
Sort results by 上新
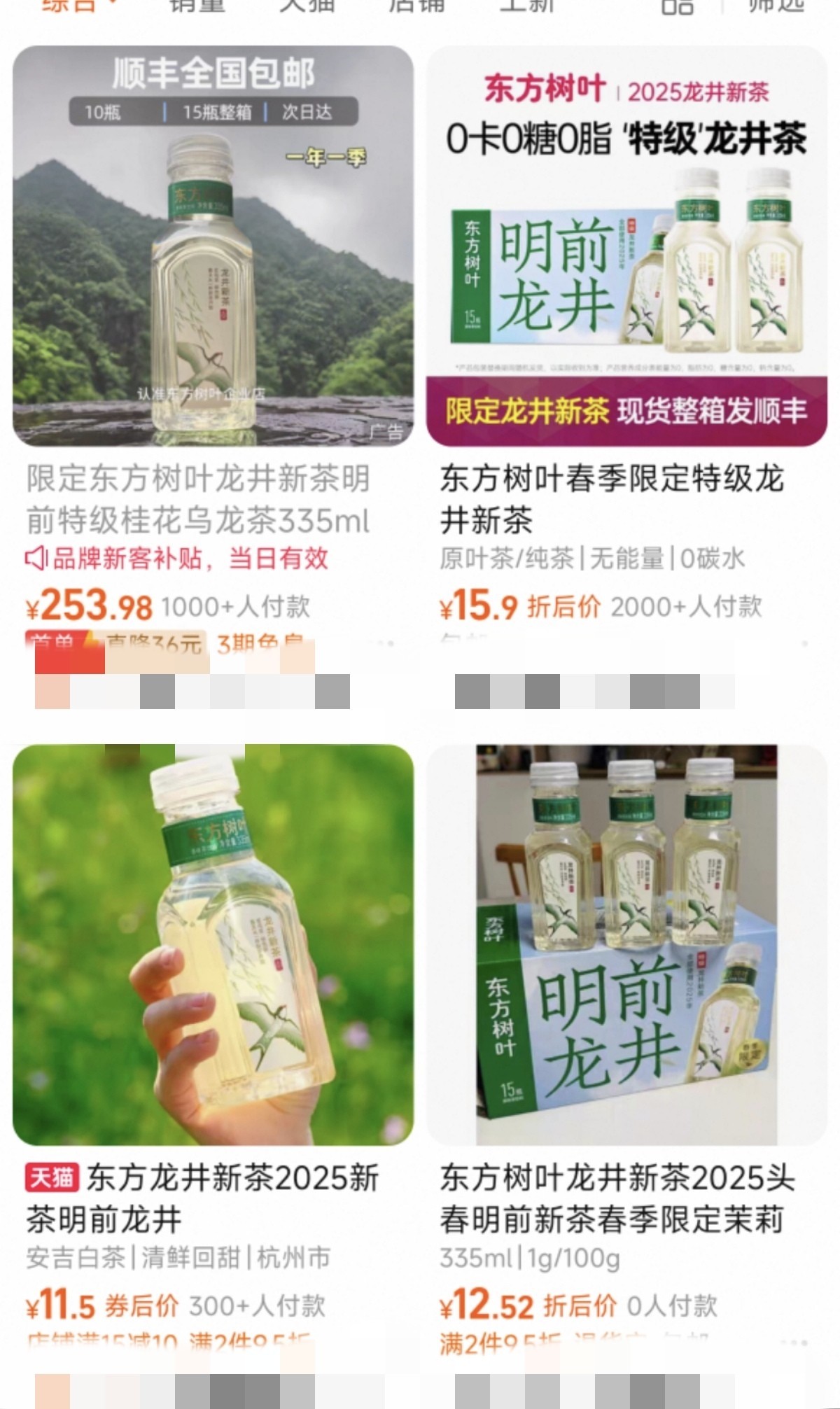(x=526, y=6)
